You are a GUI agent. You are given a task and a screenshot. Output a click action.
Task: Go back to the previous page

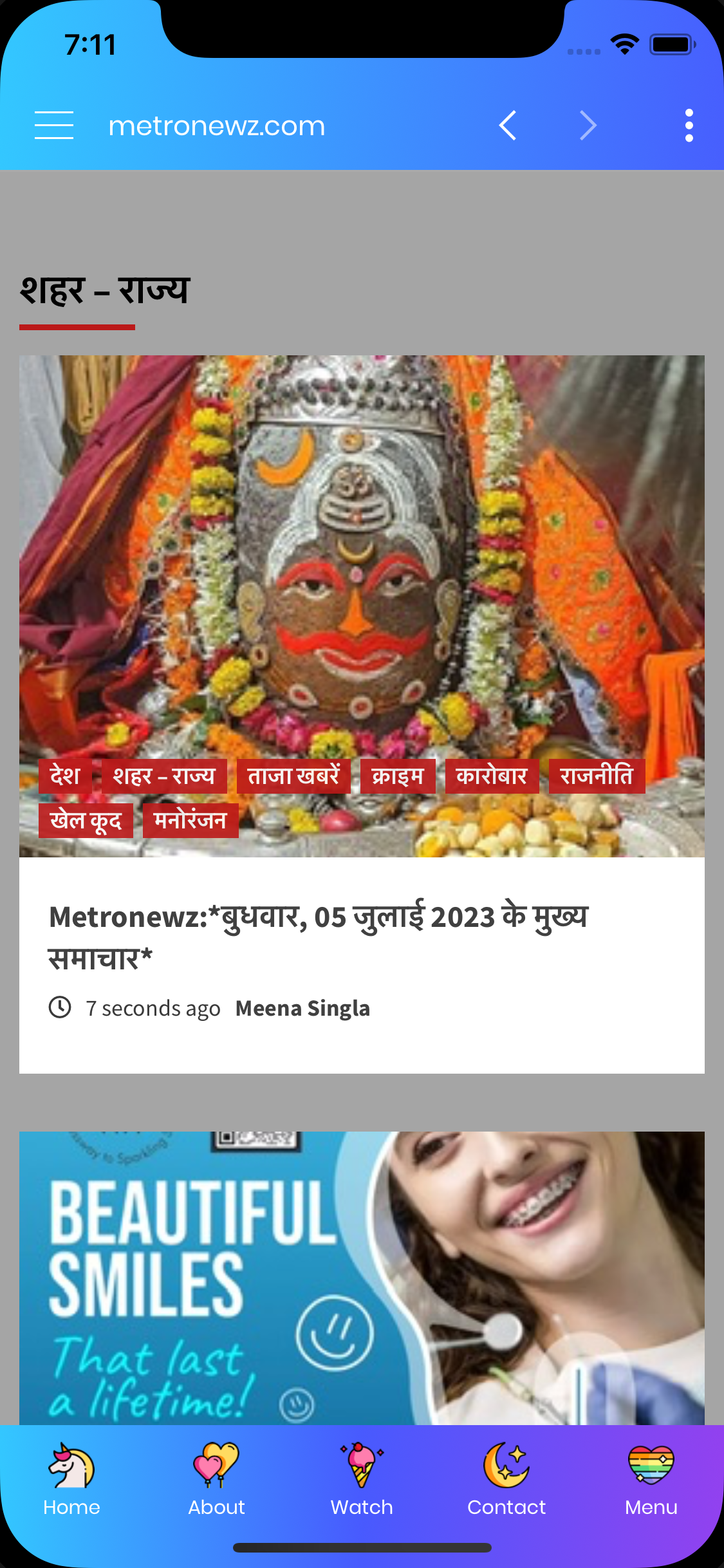508,125
